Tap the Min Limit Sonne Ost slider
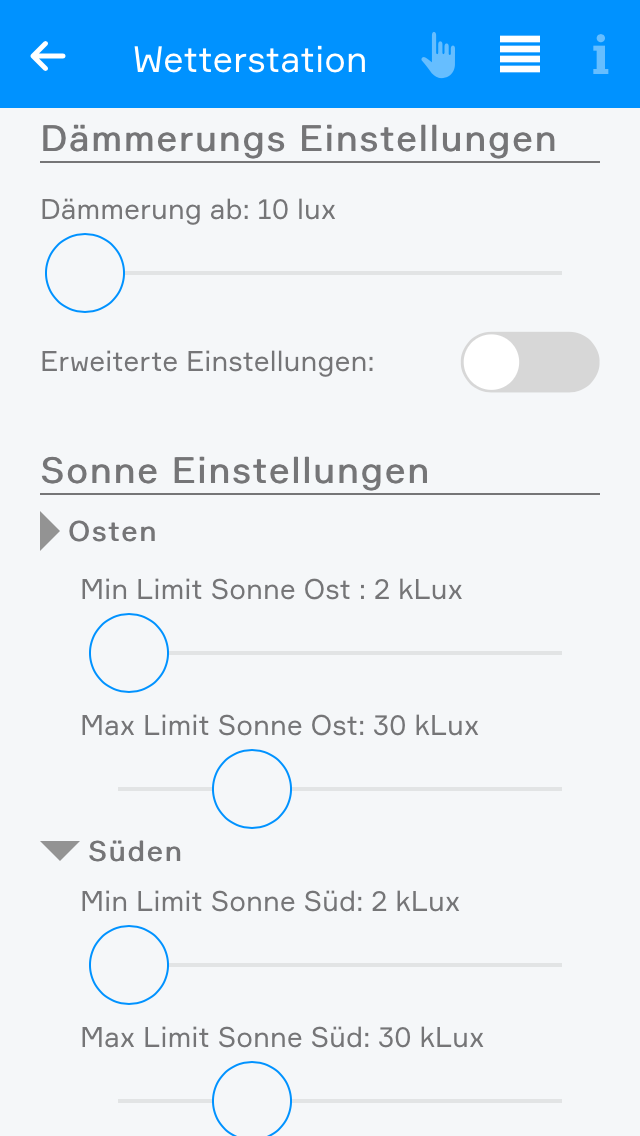The image size is (640, 1136). click(x=129, y=653)
